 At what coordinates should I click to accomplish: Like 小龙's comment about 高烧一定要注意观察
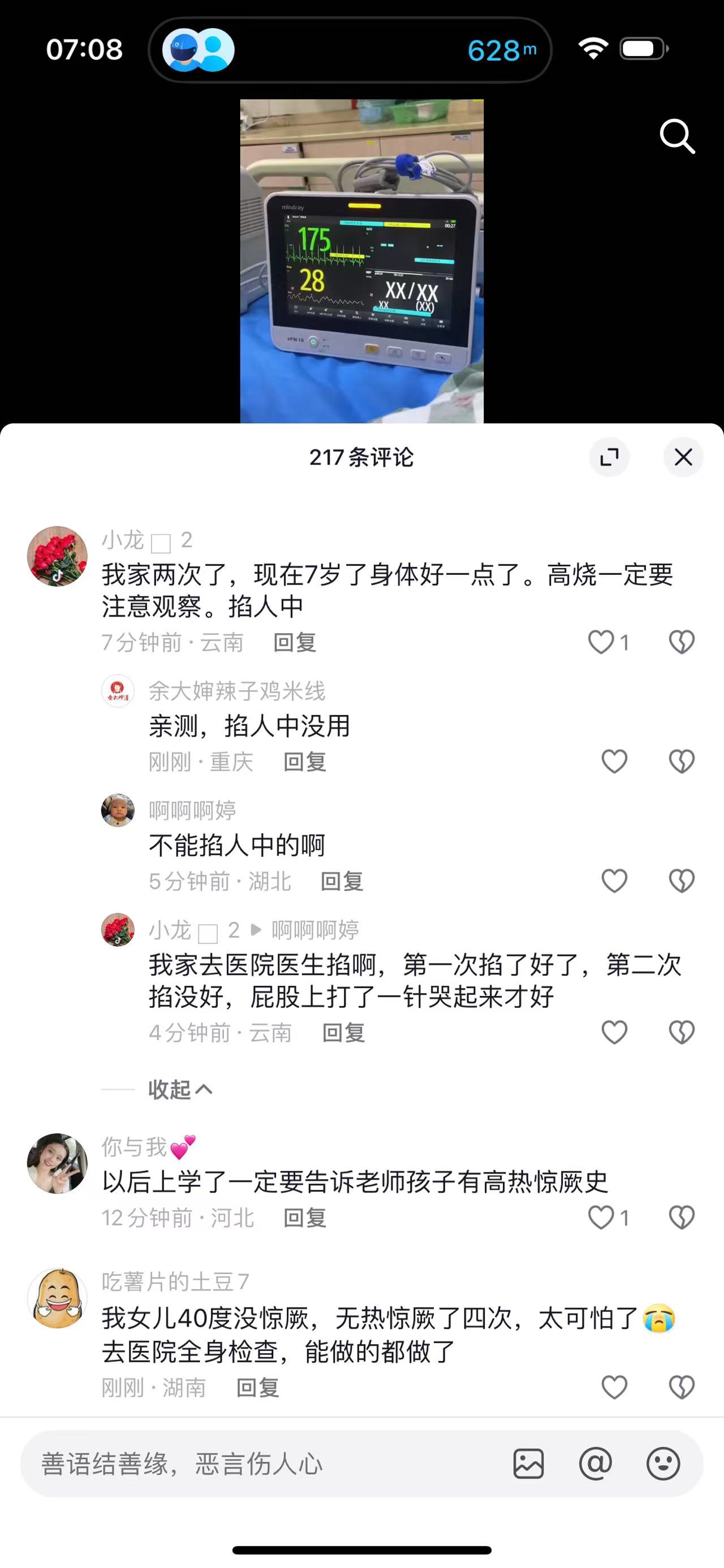[601, 642]
